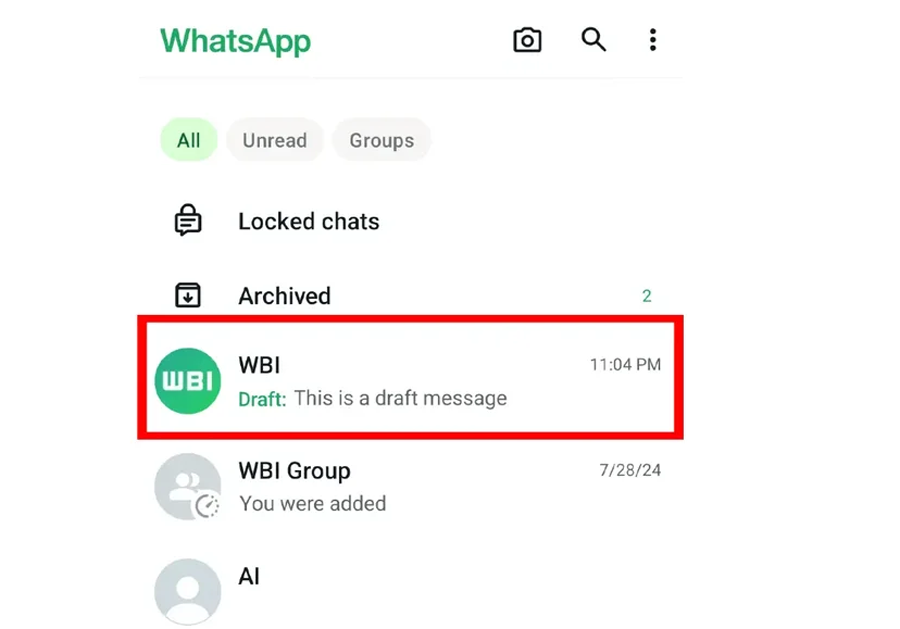The image size is (900, 629).
Task: Open the WBI Group conversation
Action: [420, 486]
